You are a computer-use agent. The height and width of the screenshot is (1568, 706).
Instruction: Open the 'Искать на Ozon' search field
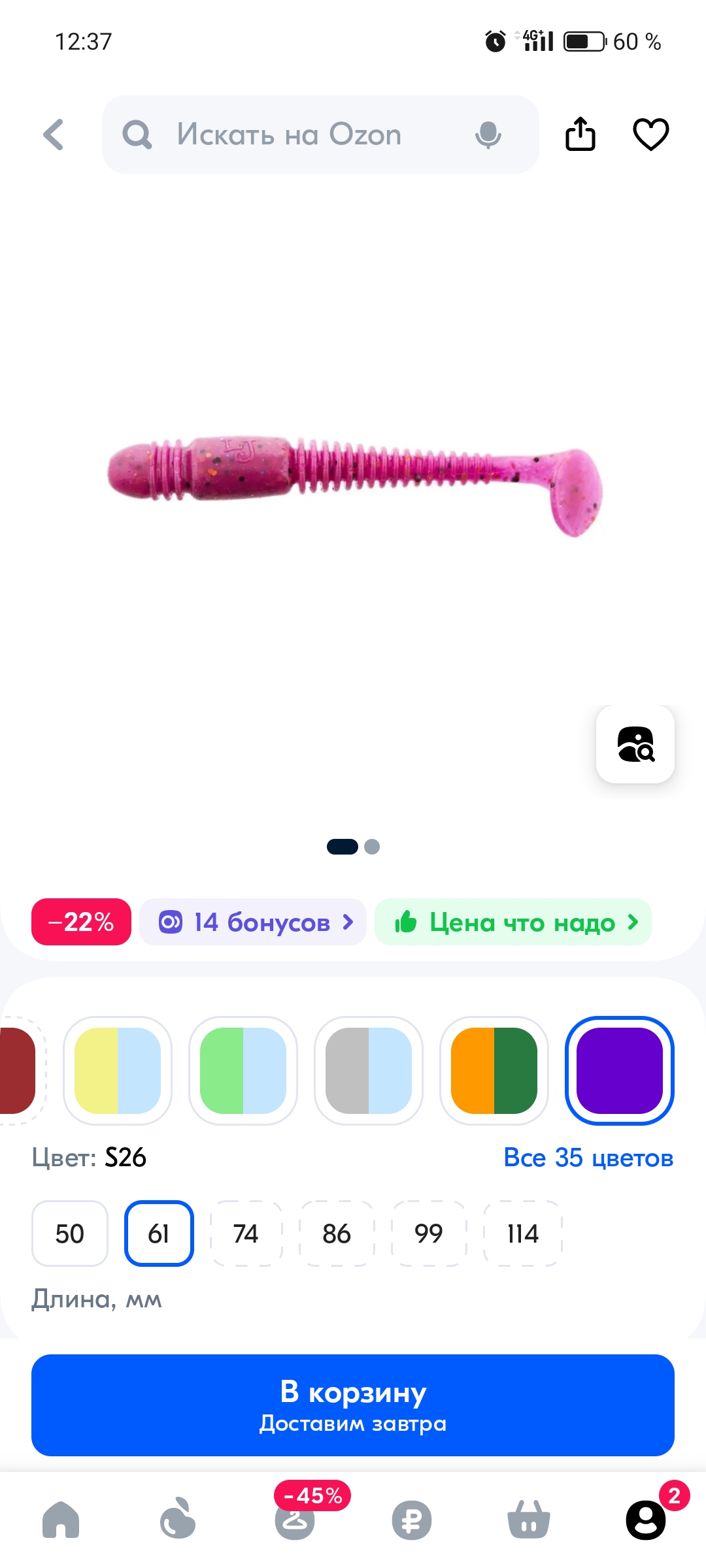pyautogui.click(x=320, y=135)
